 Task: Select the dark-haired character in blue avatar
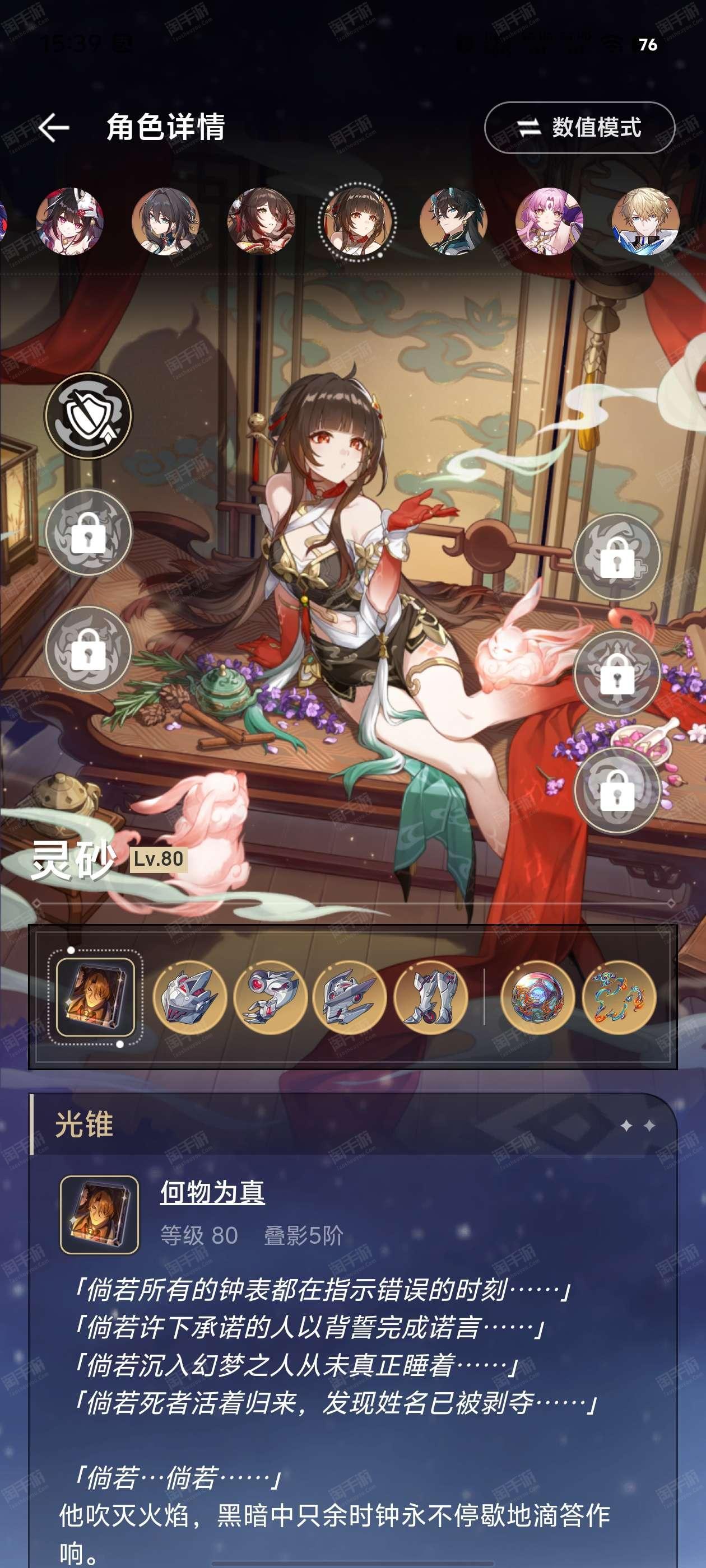click(166, 222)
